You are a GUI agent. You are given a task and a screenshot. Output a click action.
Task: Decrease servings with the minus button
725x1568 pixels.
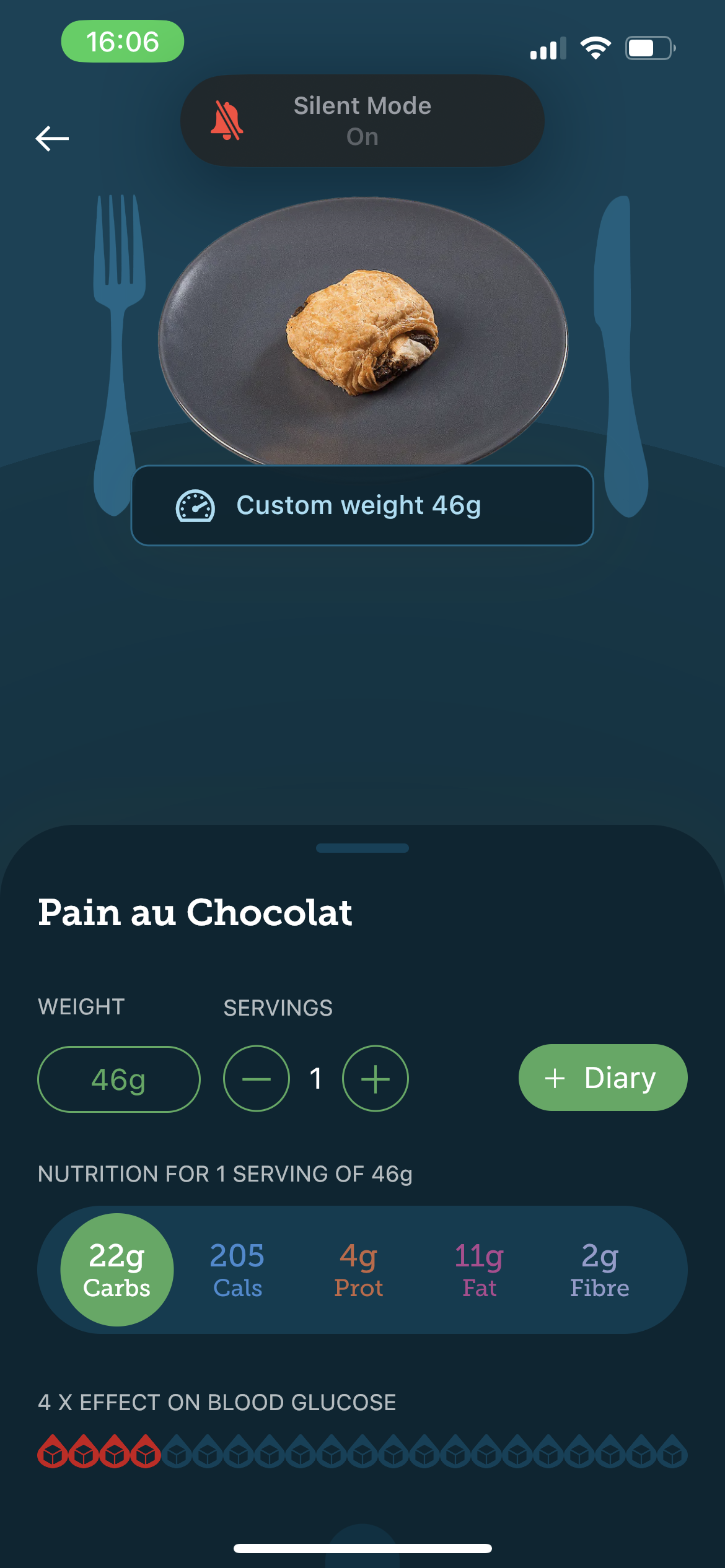click(257, 1079)
